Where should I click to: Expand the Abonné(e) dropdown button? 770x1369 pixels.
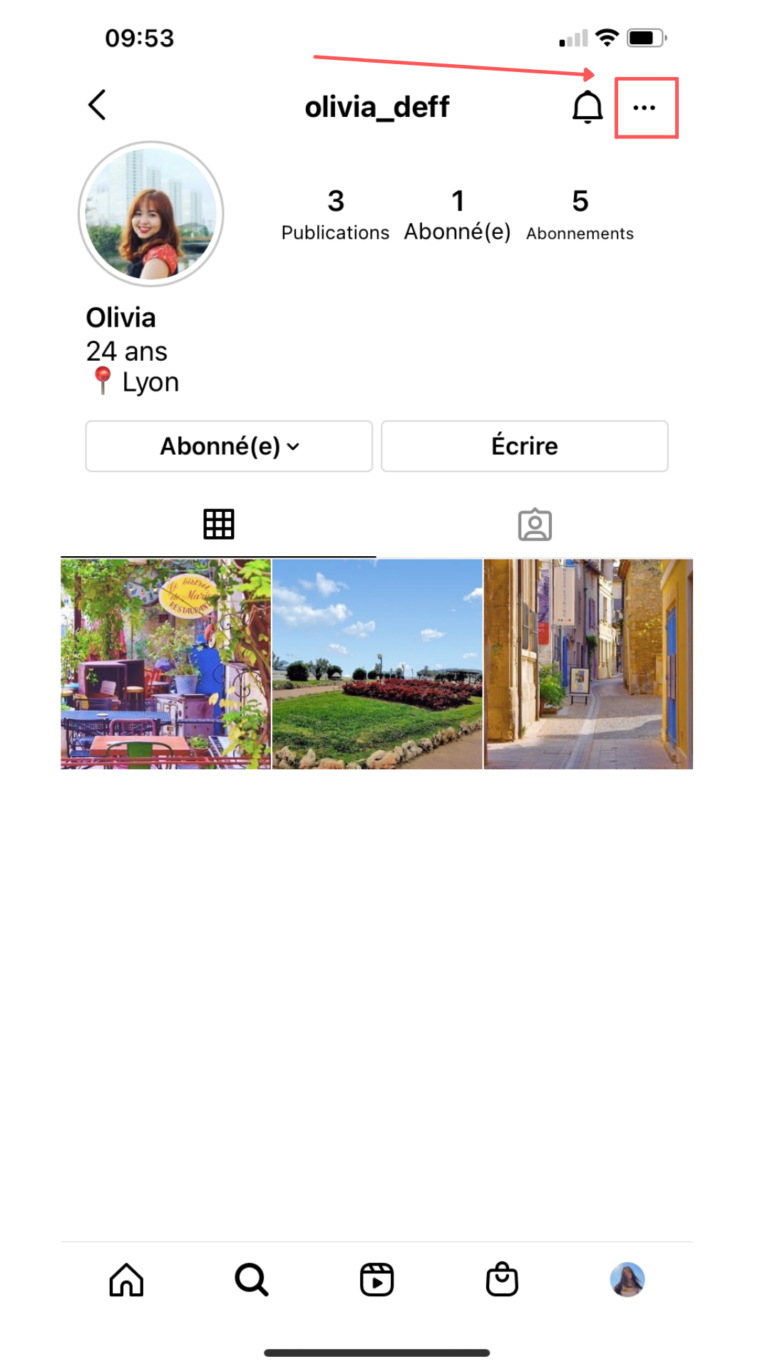pos(229,446)
